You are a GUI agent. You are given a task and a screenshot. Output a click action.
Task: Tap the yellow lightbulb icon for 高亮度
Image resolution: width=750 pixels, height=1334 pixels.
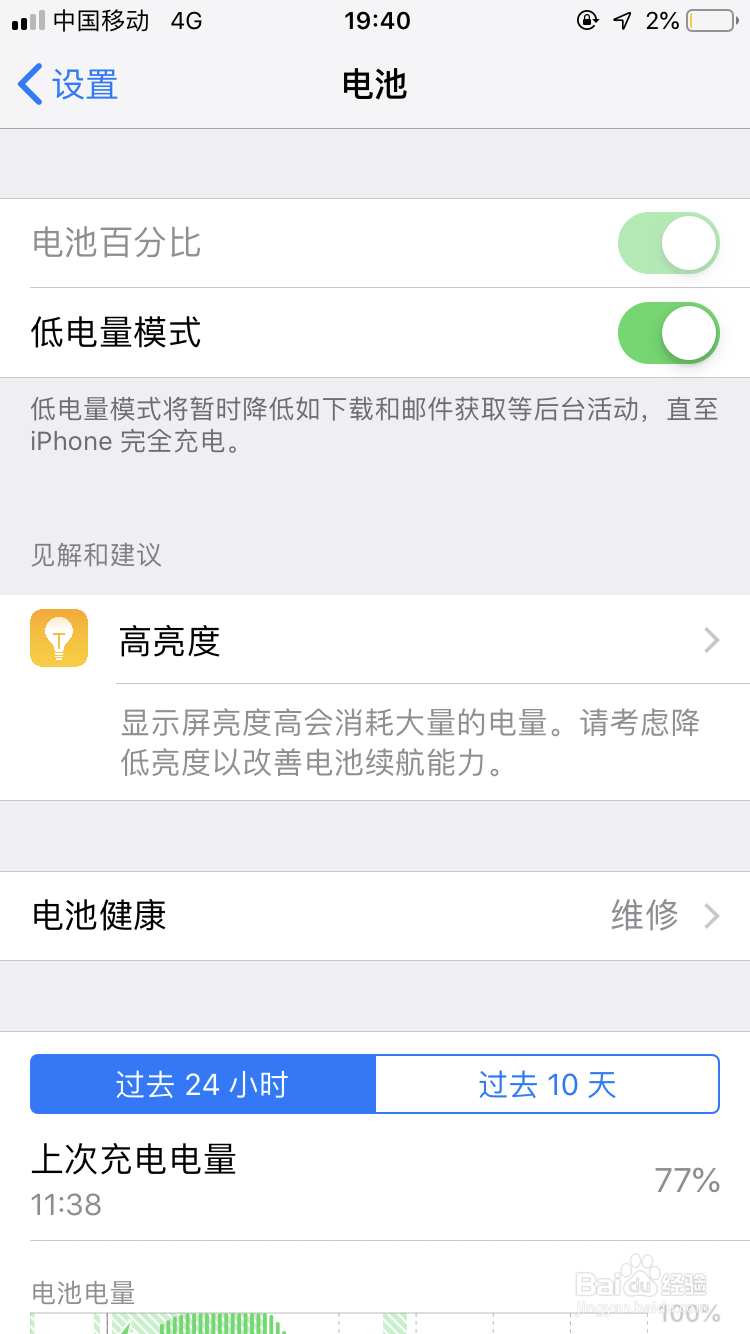tap(59, 640)
